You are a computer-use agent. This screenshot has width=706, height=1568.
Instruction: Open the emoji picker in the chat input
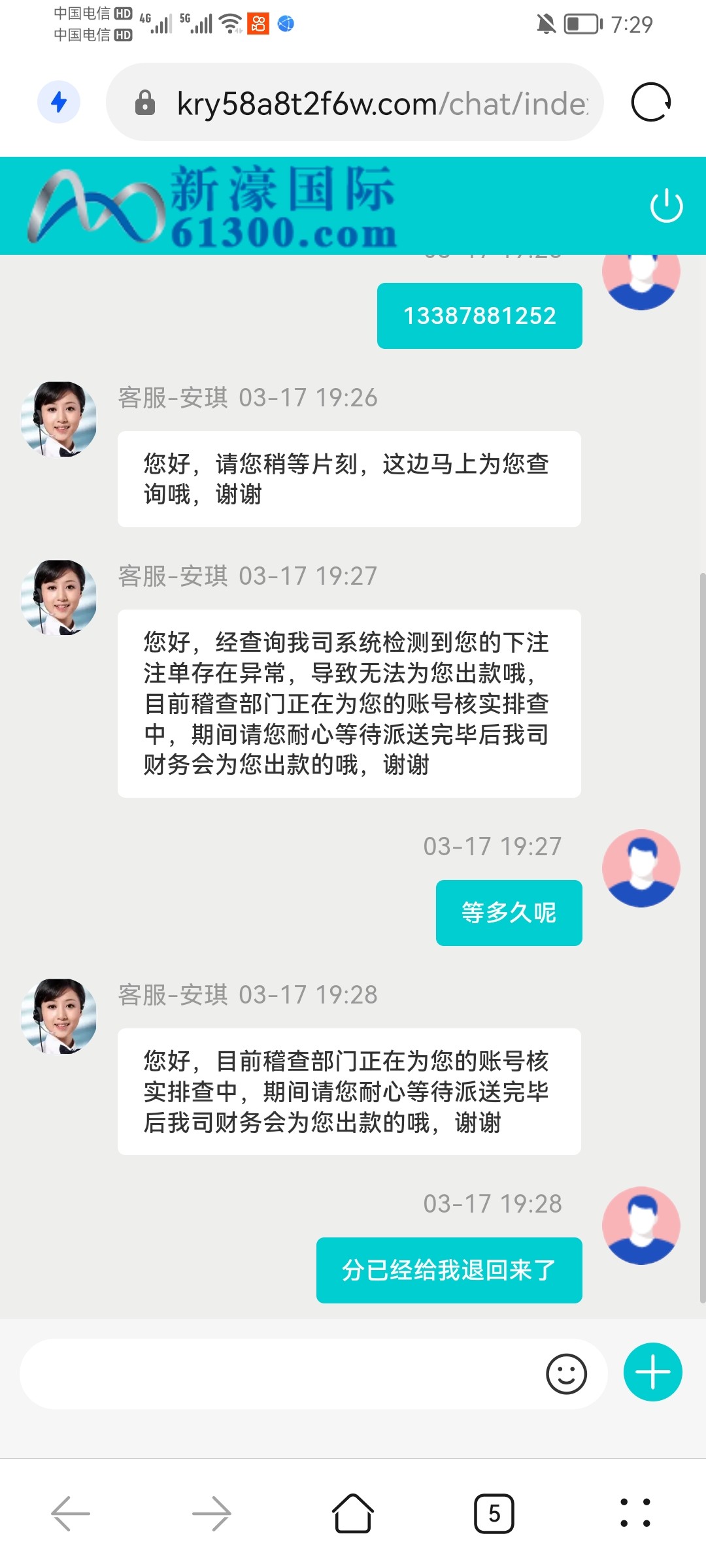coord(568,1374)
